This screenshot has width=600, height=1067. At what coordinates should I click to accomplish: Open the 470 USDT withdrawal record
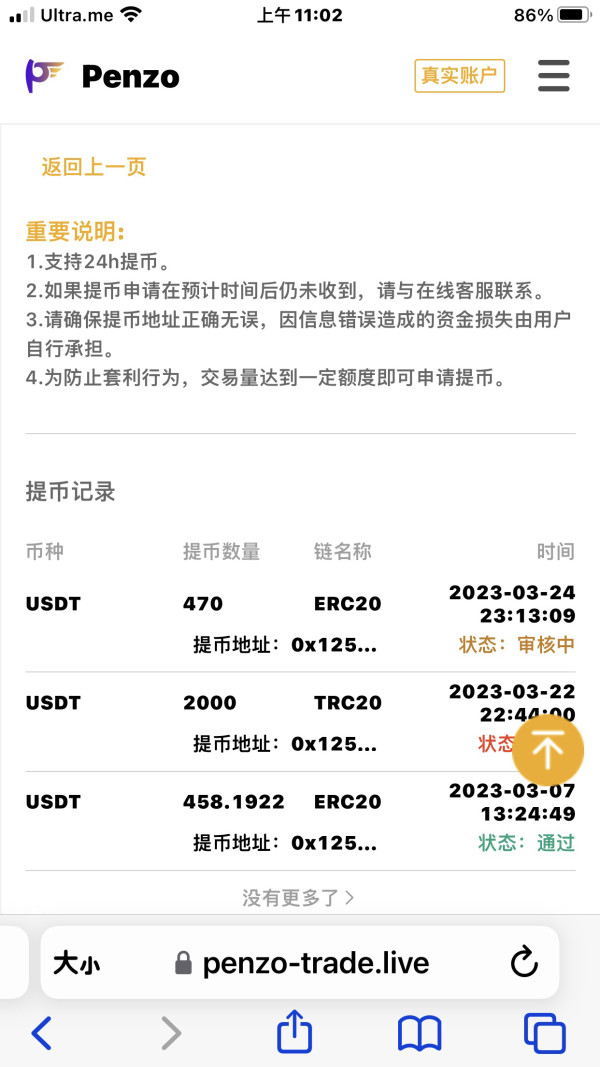(x=300, y=623)
